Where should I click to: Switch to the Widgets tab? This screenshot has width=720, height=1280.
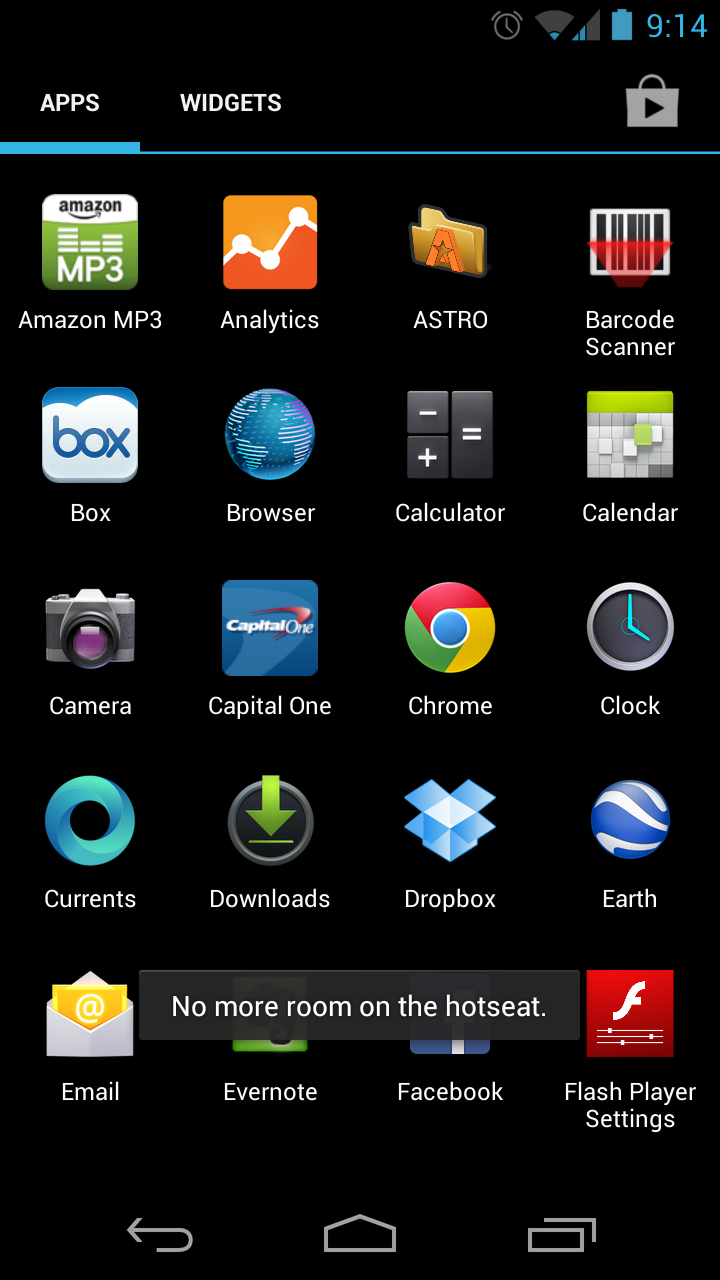230,103
